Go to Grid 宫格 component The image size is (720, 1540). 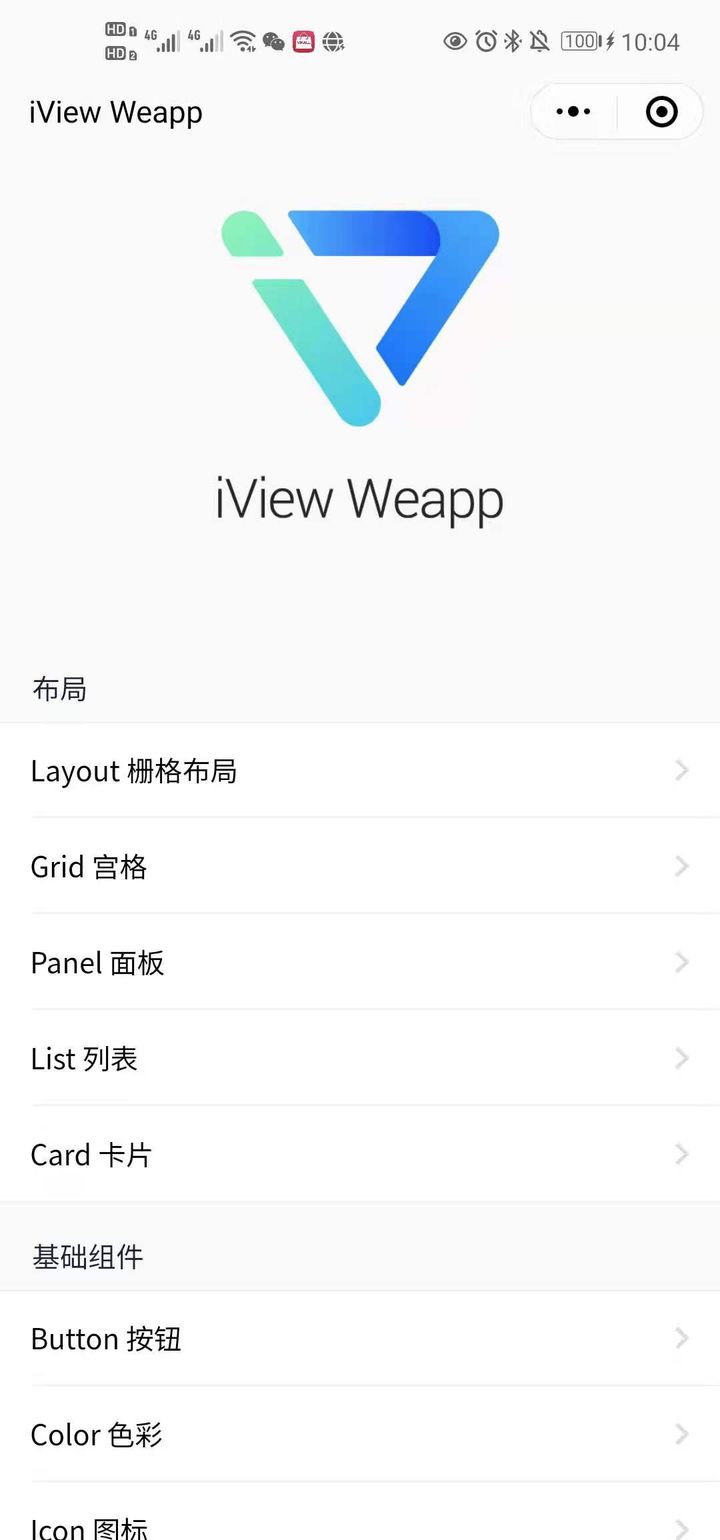[360, 867]
